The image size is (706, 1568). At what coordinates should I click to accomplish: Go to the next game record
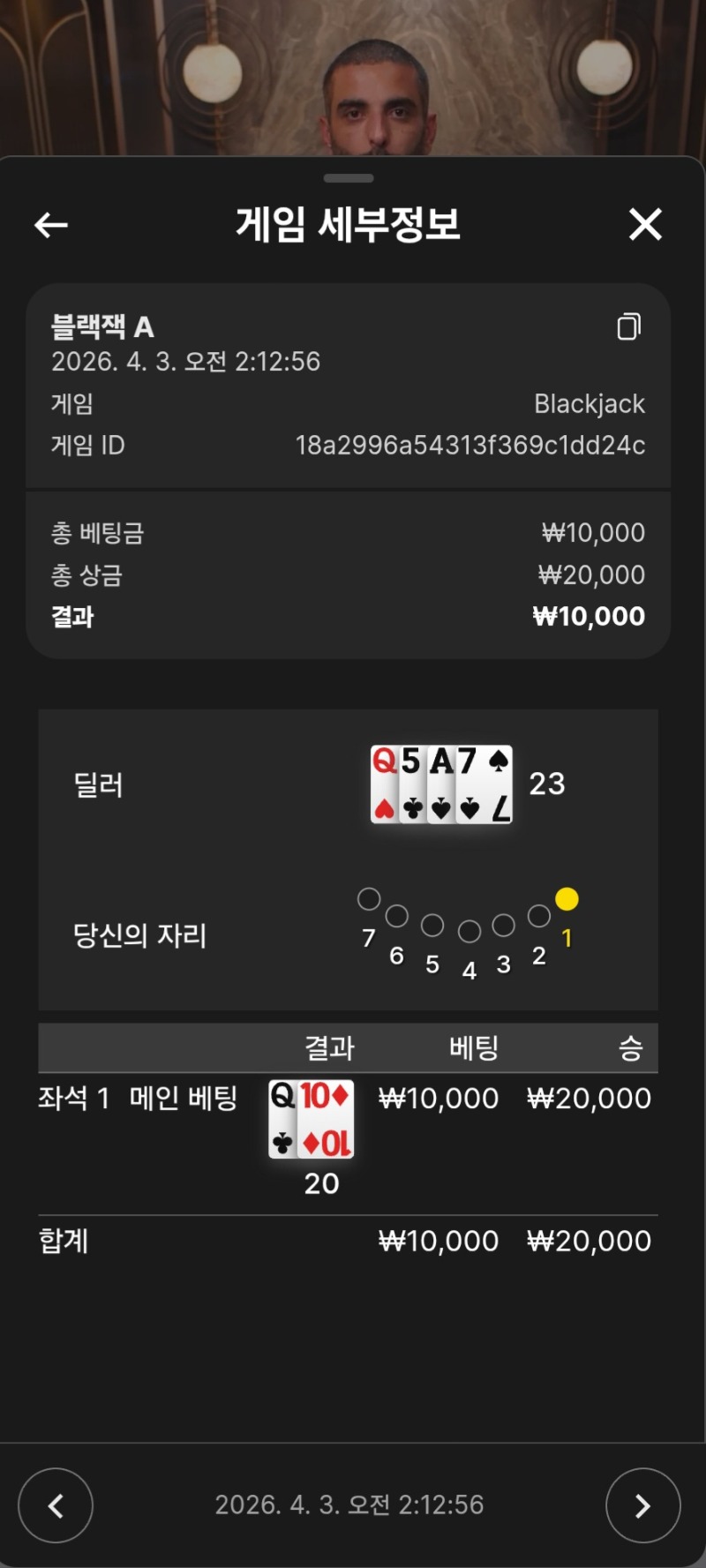642,1504
